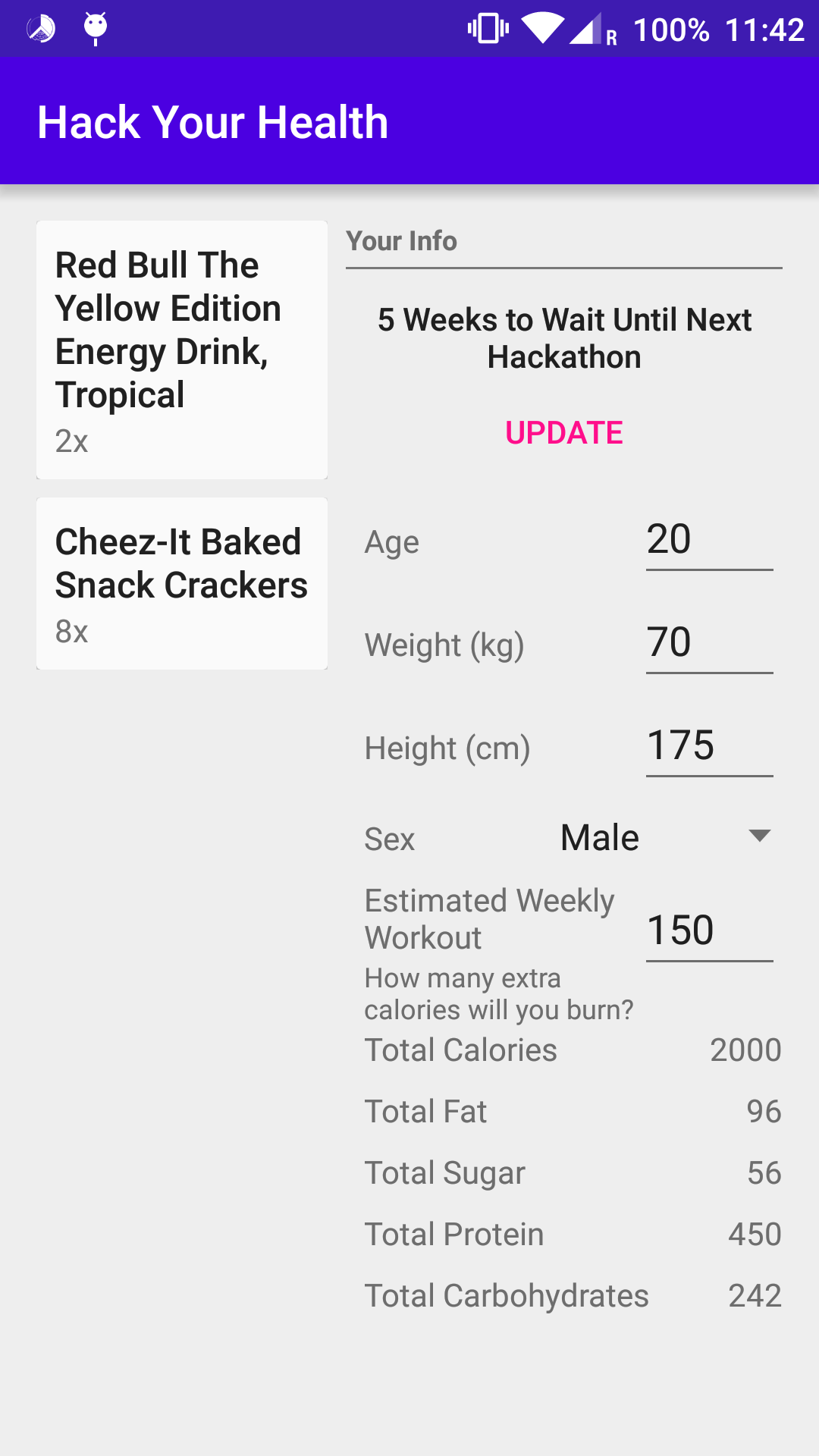This screenshot has height=1456, width=819.
Task: Open the Red Bull Yellow Edition card
Action: tap(182, 350)
